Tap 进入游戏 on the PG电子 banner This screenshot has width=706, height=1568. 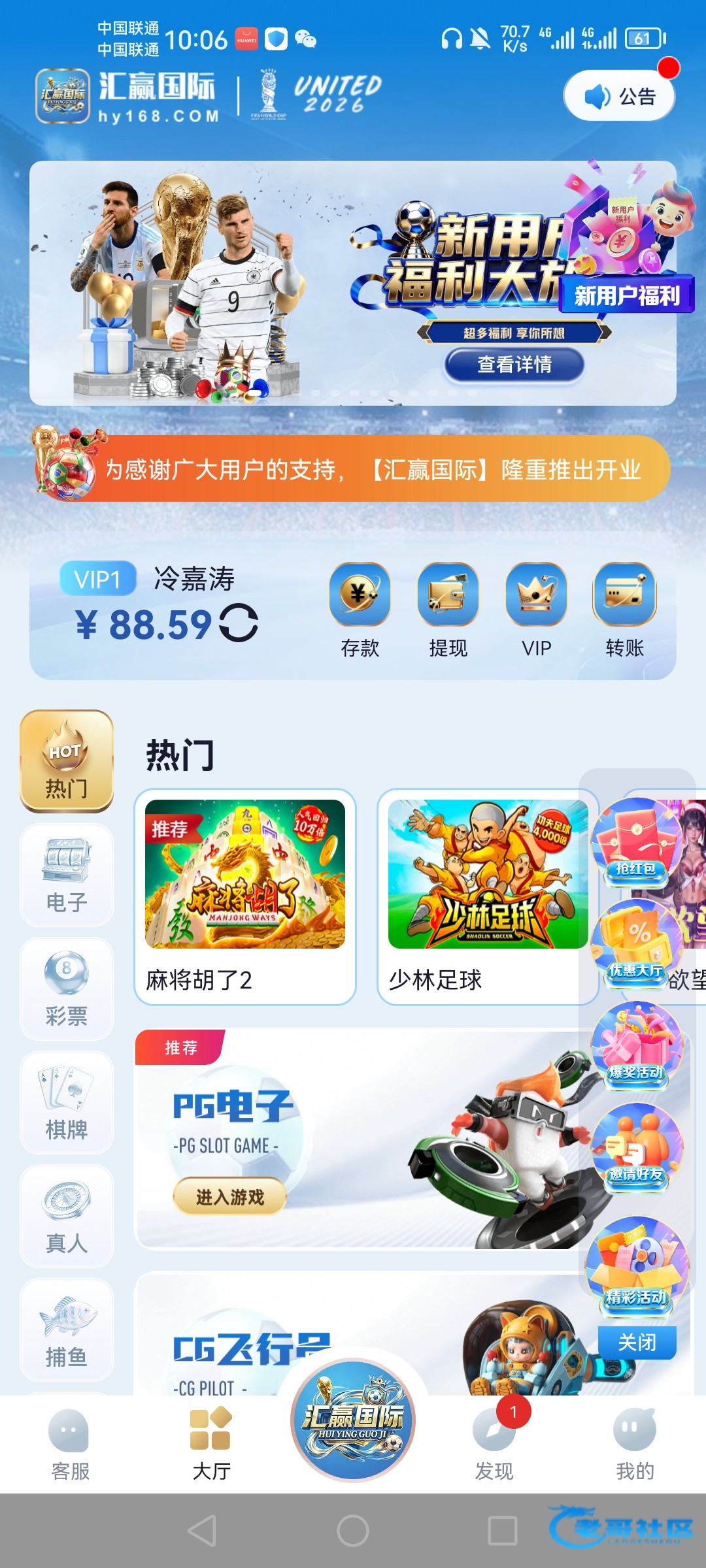229,1197
